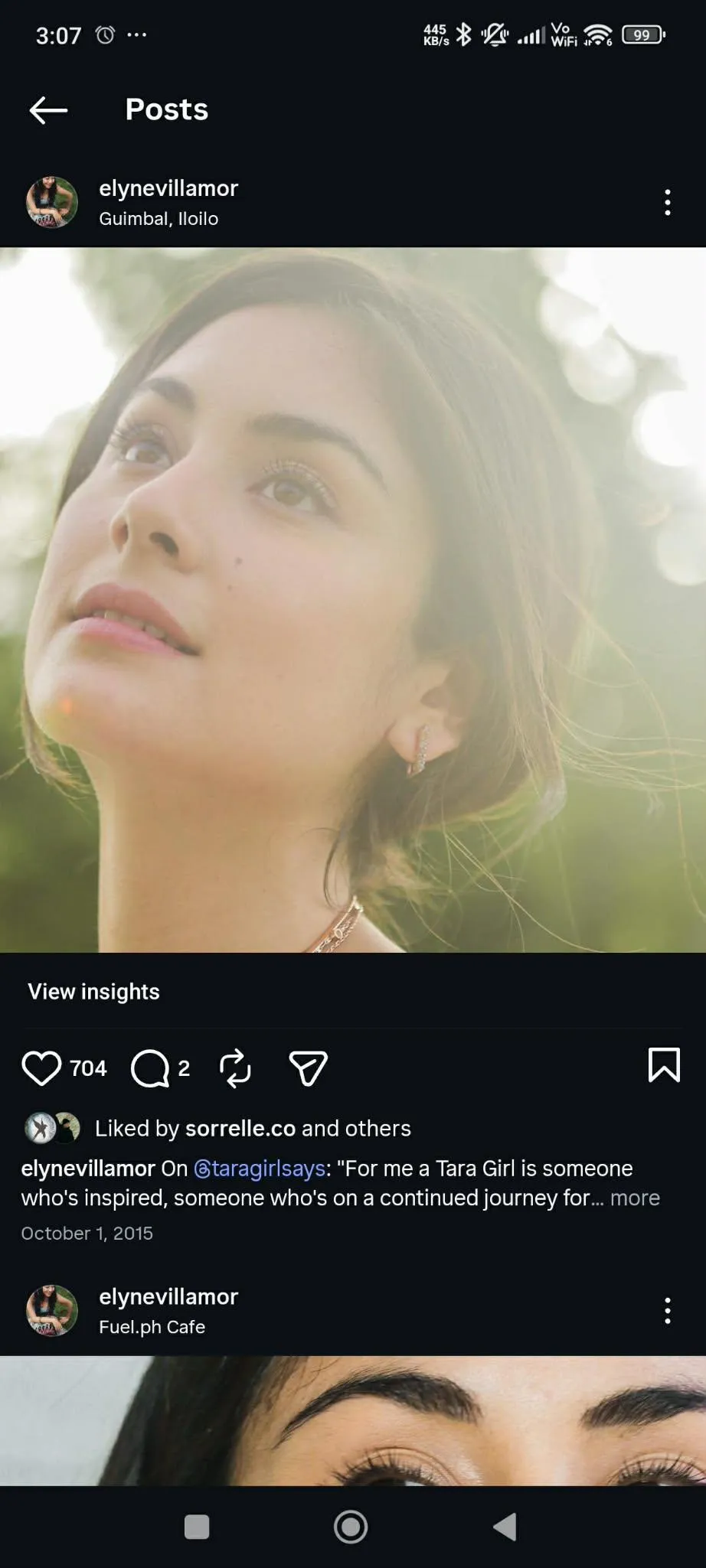Go back from the Posts screen
The image size is (706, 1568).
[x=48, y=110]
